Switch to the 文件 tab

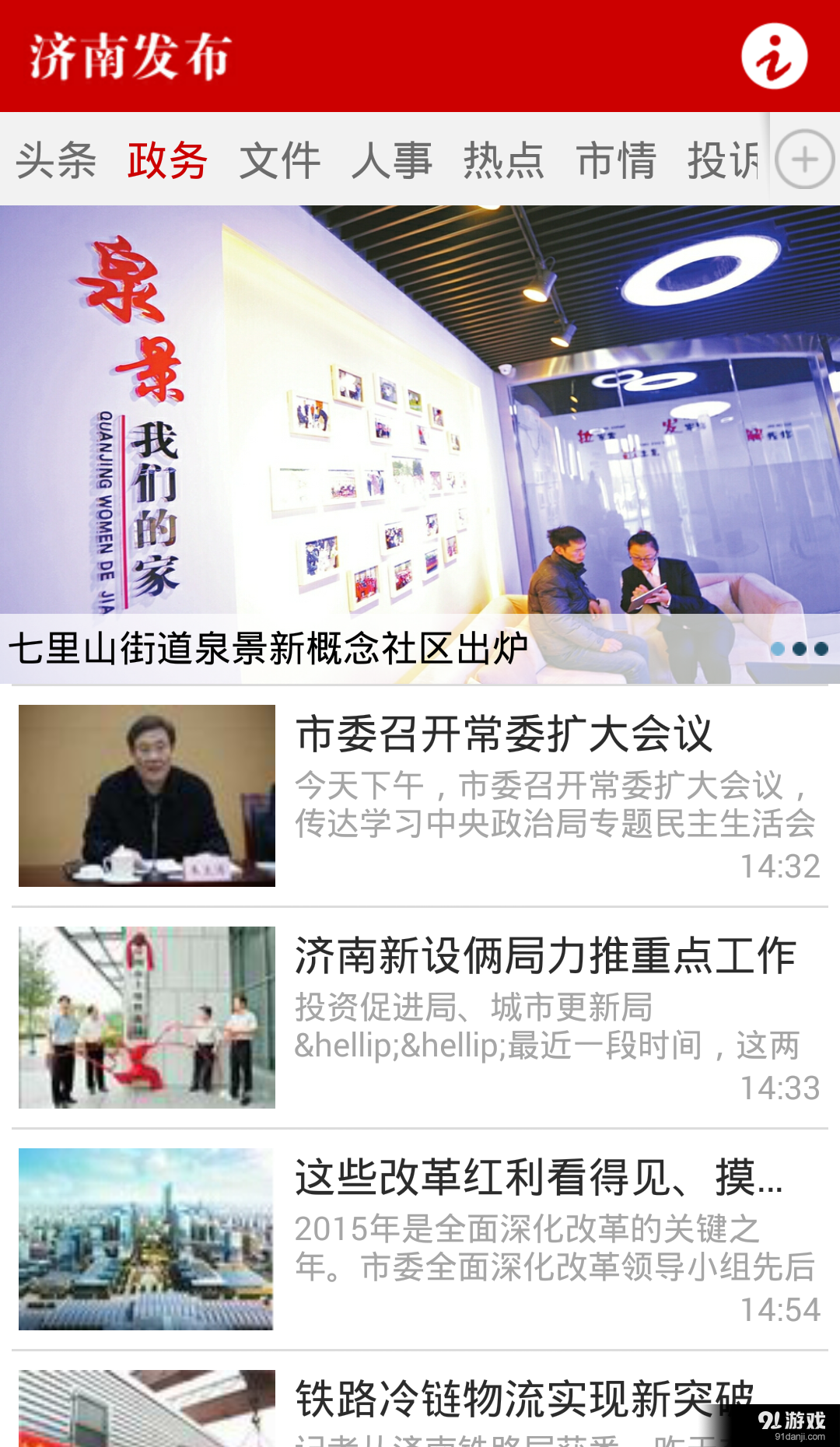pos(279,160)
